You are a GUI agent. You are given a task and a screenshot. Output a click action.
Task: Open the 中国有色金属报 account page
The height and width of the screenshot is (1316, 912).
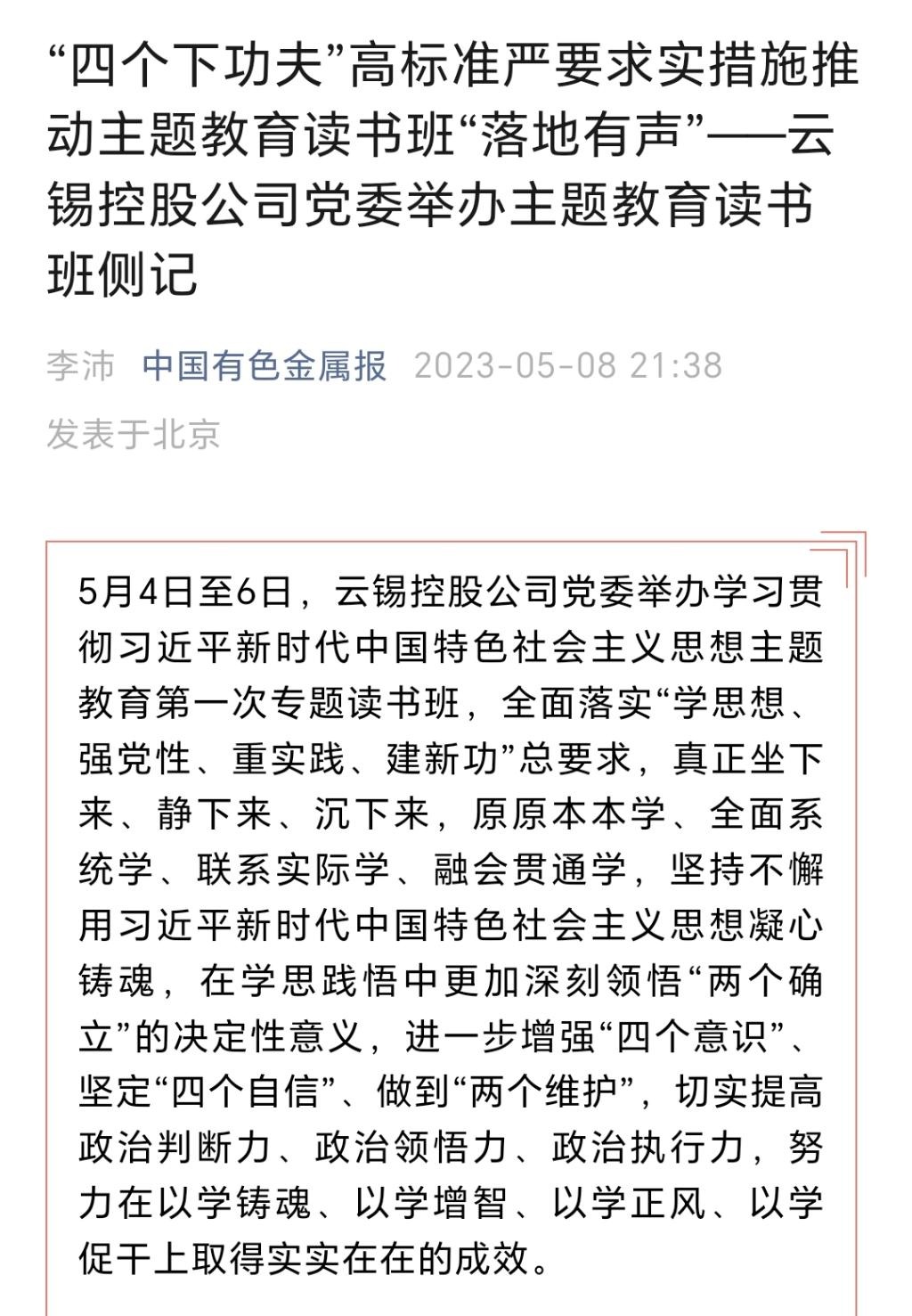coord(265,366)
